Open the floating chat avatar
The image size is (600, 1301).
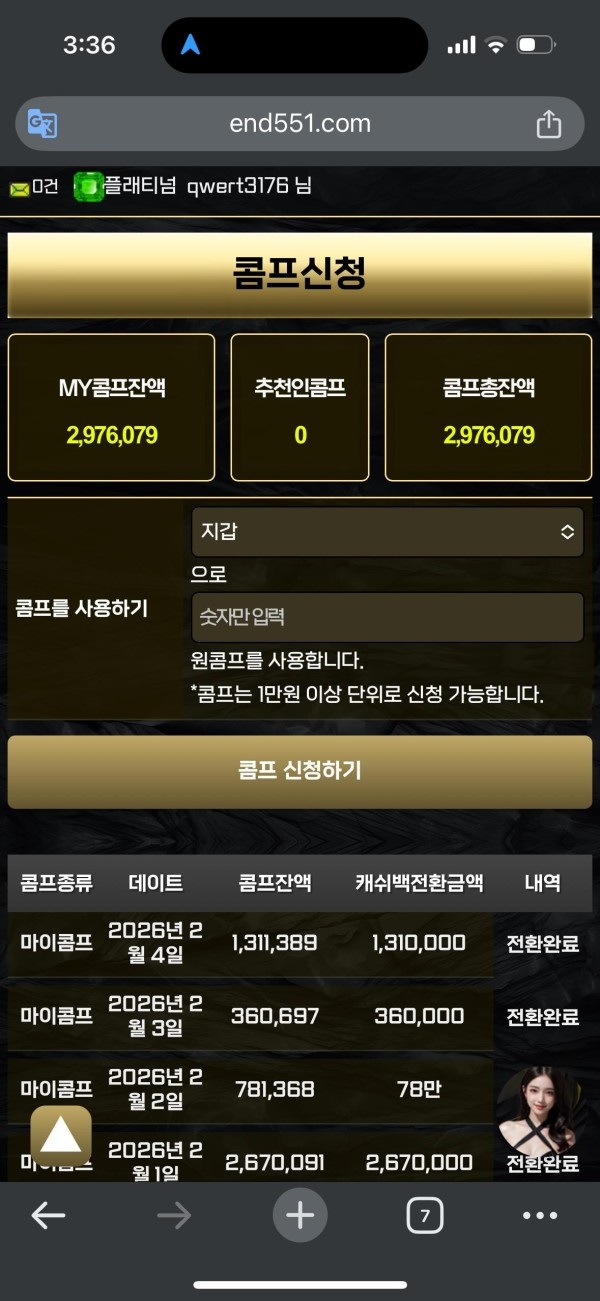[541, 1111]
